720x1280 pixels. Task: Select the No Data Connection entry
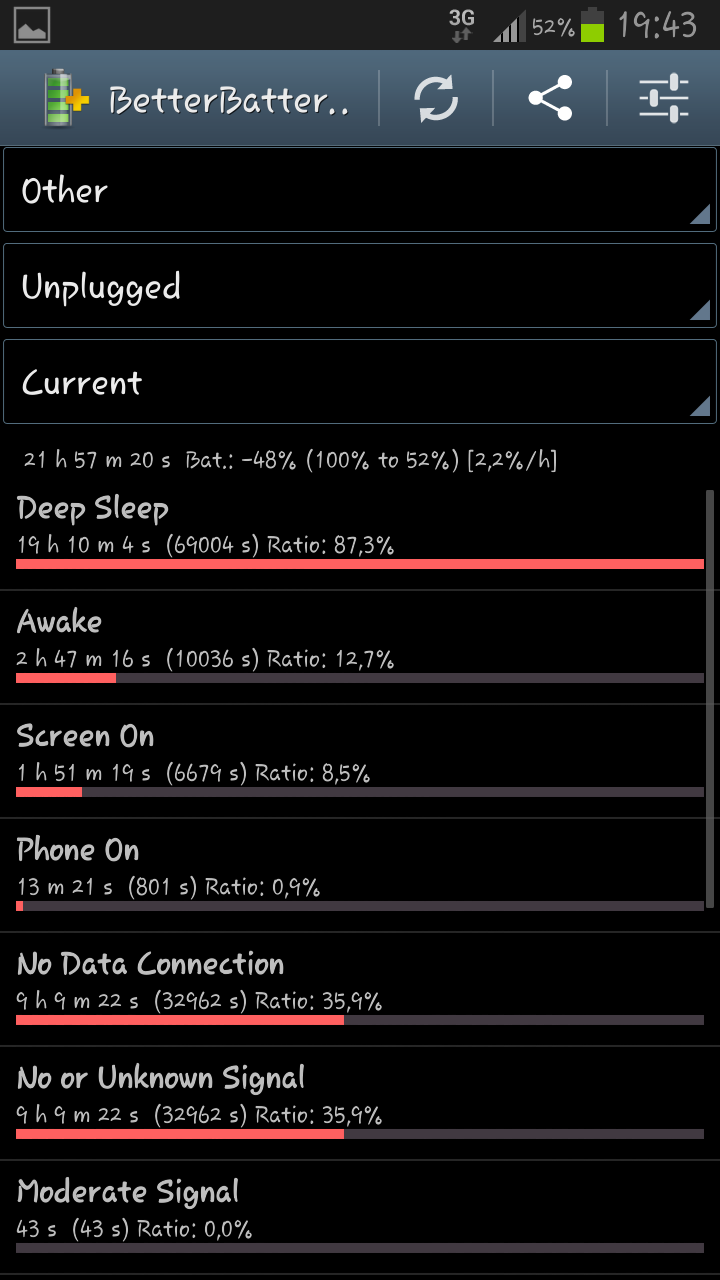click(360, 989)
